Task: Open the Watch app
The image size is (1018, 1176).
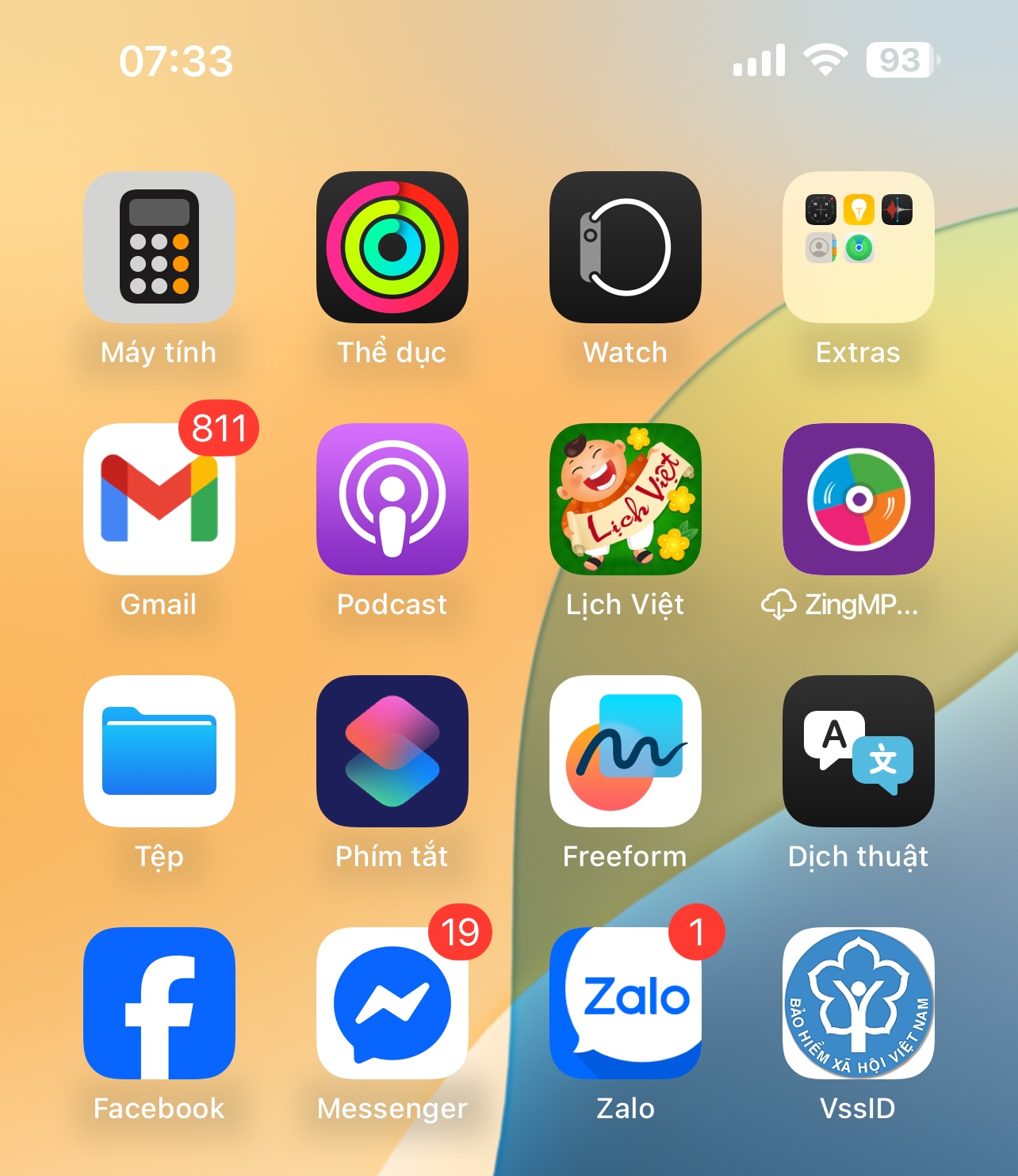Action: tap(626, 247)
